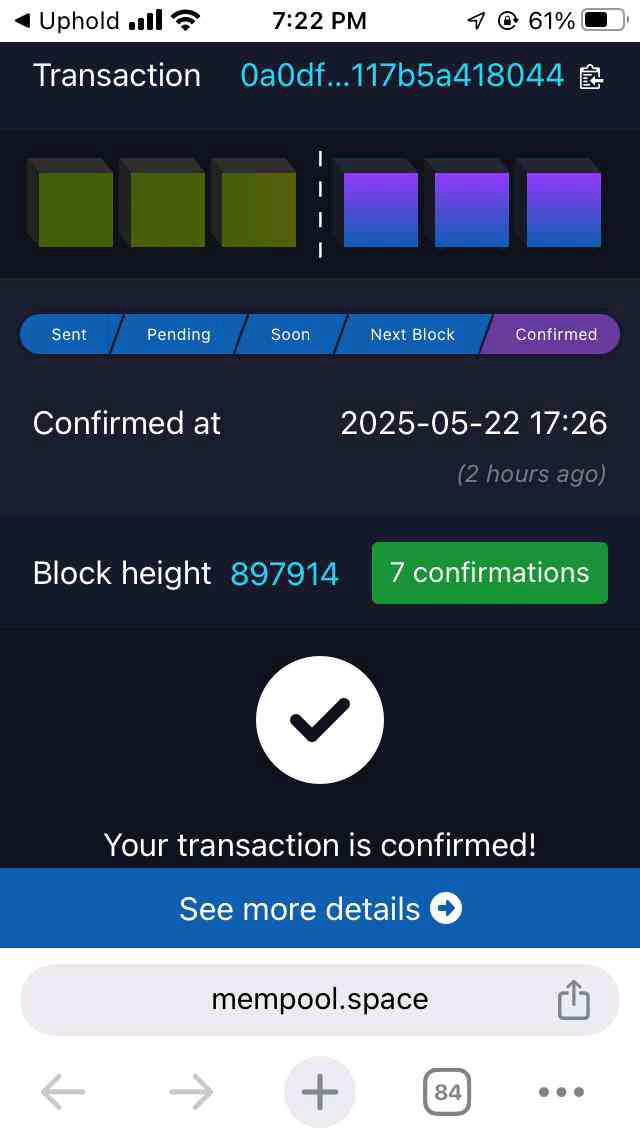The width and height of the screenshot is (640, 1136).
Task: Tap See more details button
Action: (x=320, y=908)
